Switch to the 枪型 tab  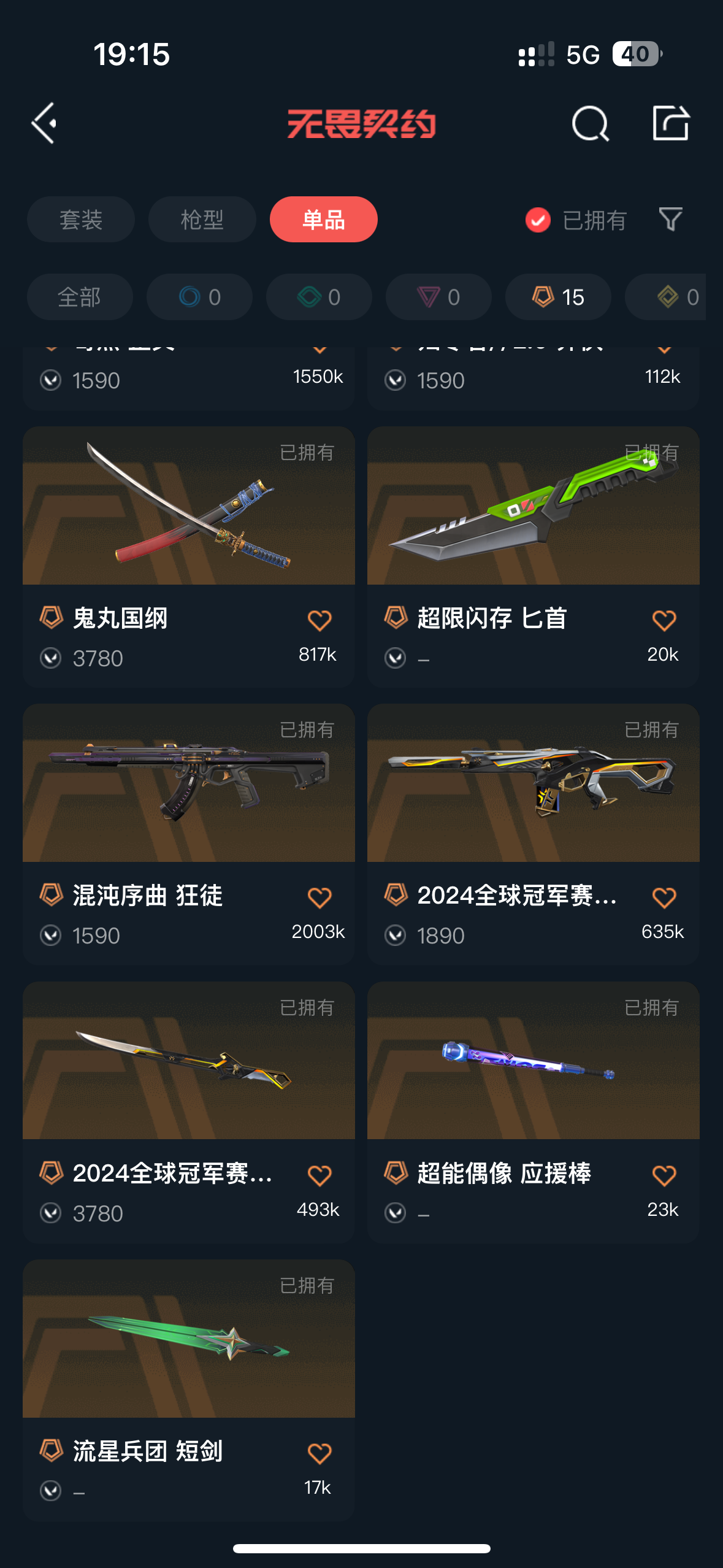click(x=202, y=220)
